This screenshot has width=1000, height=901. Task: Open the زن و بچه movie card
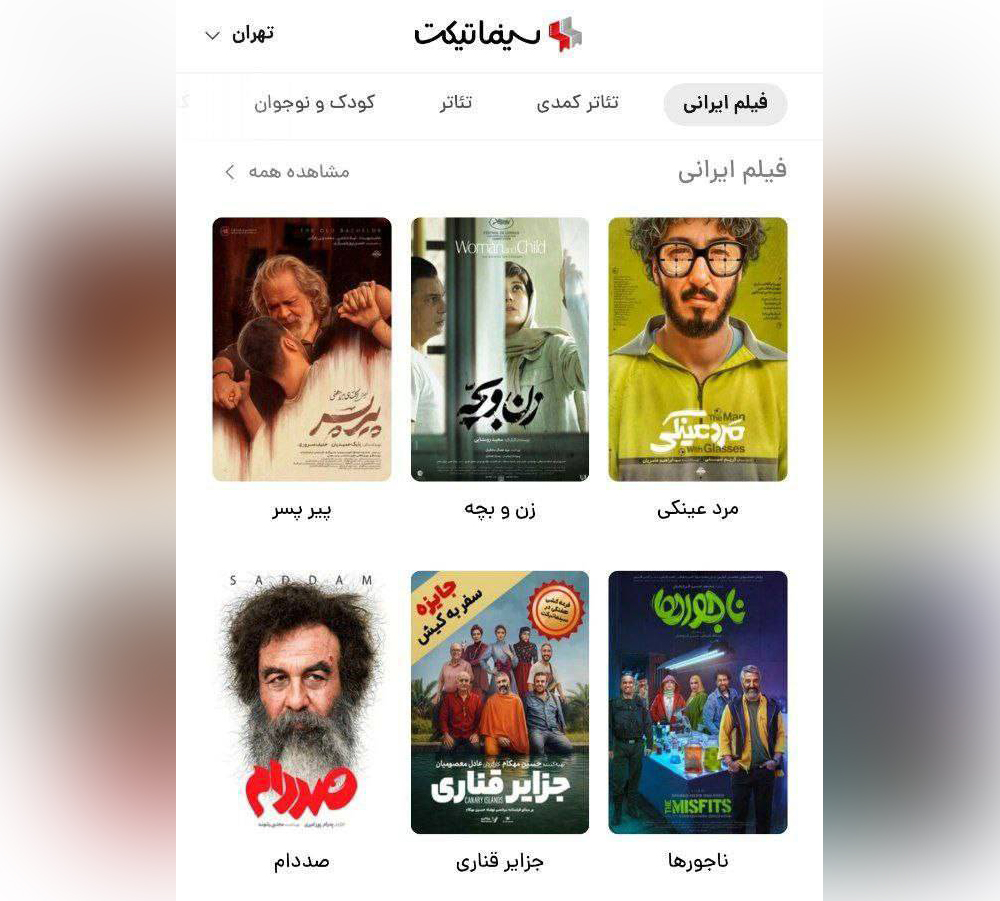pyautogui.click(x=500, y=350)
